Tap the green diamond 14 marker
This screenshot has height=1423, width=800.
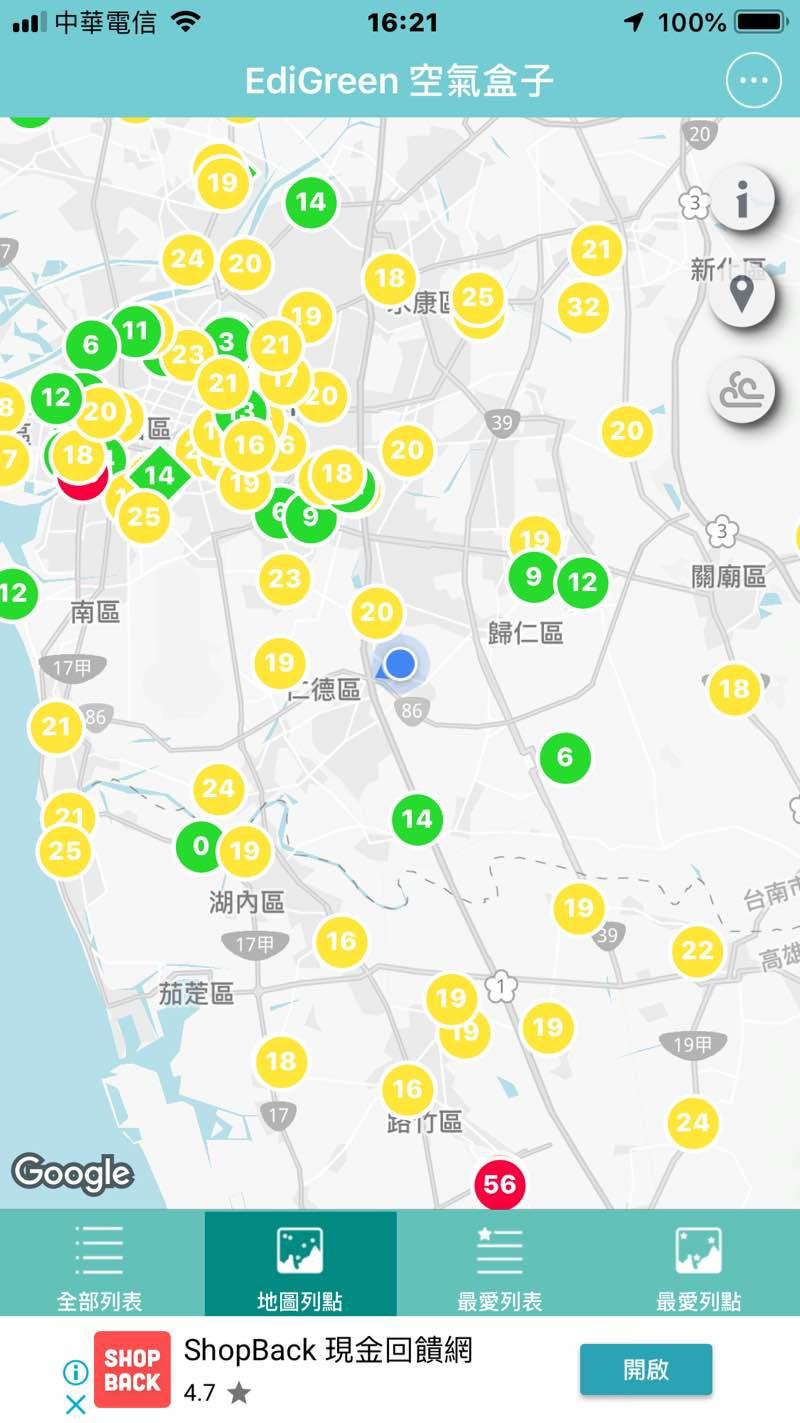point(159,475)
